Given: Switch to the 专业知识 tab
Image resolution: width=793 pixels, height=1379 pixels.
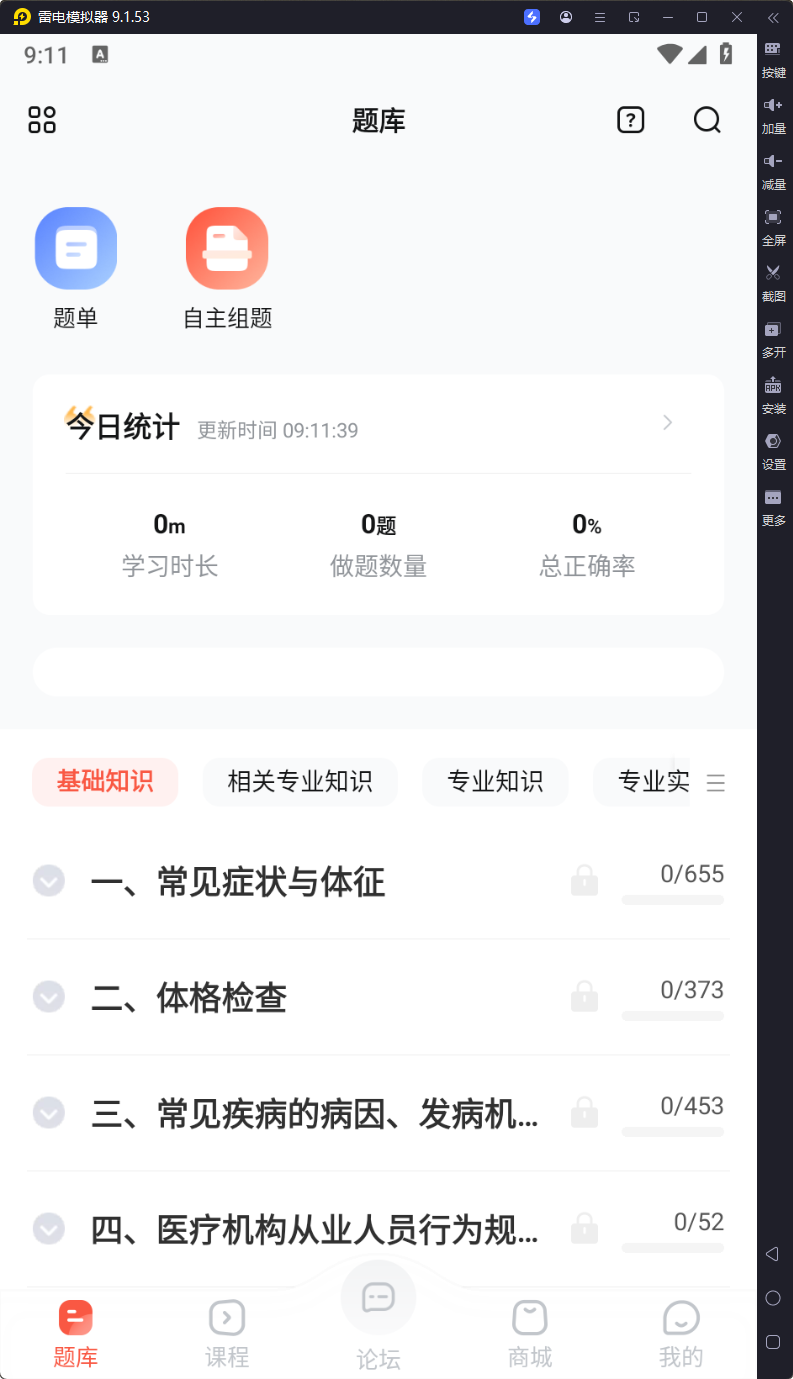Looking at the screenshot, I should [x=495, y=782].
